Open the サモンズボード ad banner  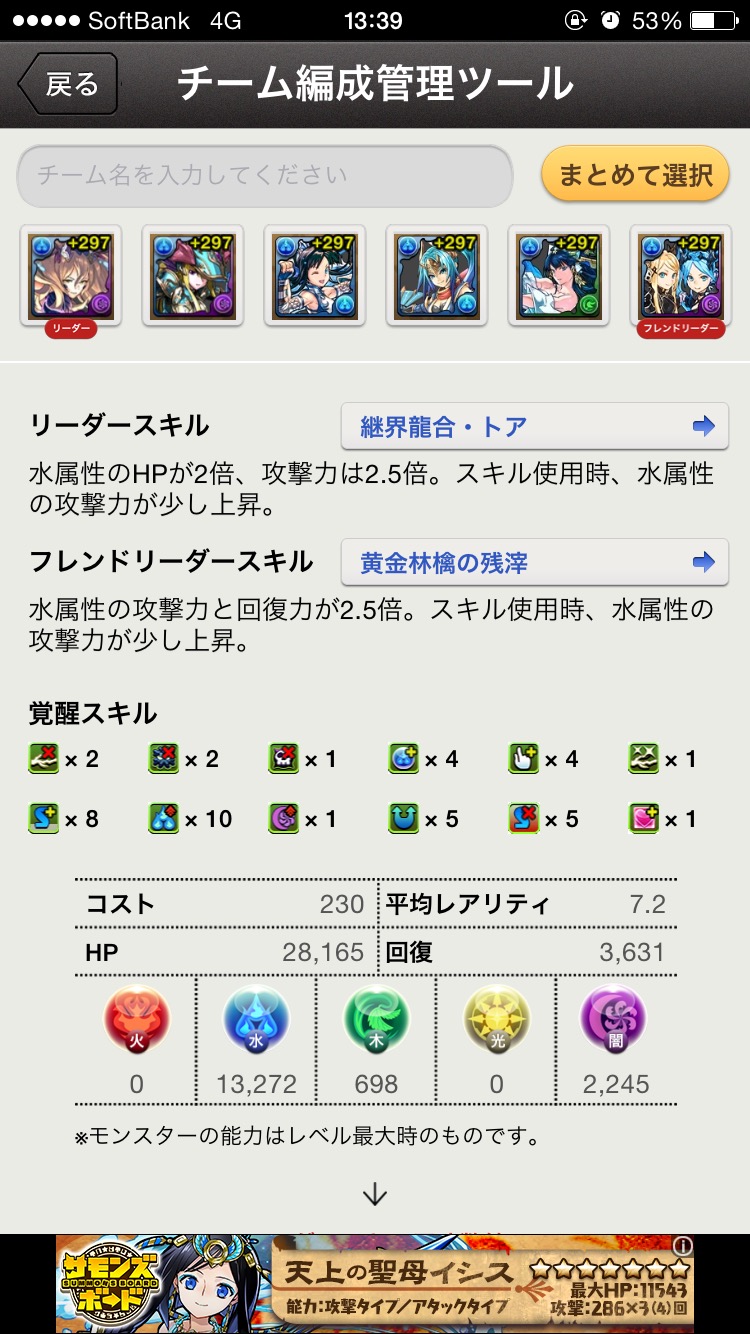[375, 1284]
